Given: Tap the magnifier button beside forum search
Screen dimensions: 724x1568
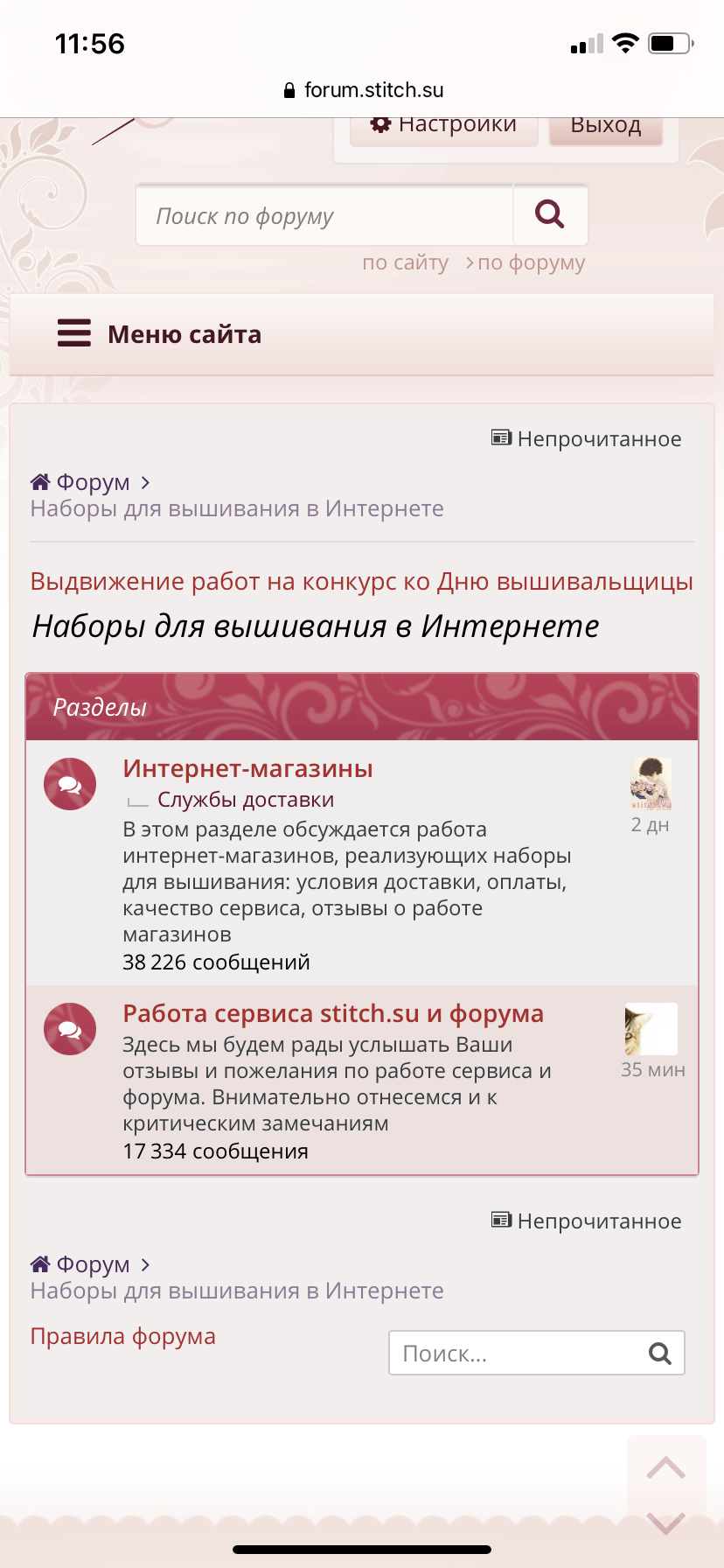Looking at the screenshot, I should coord(549,214).
